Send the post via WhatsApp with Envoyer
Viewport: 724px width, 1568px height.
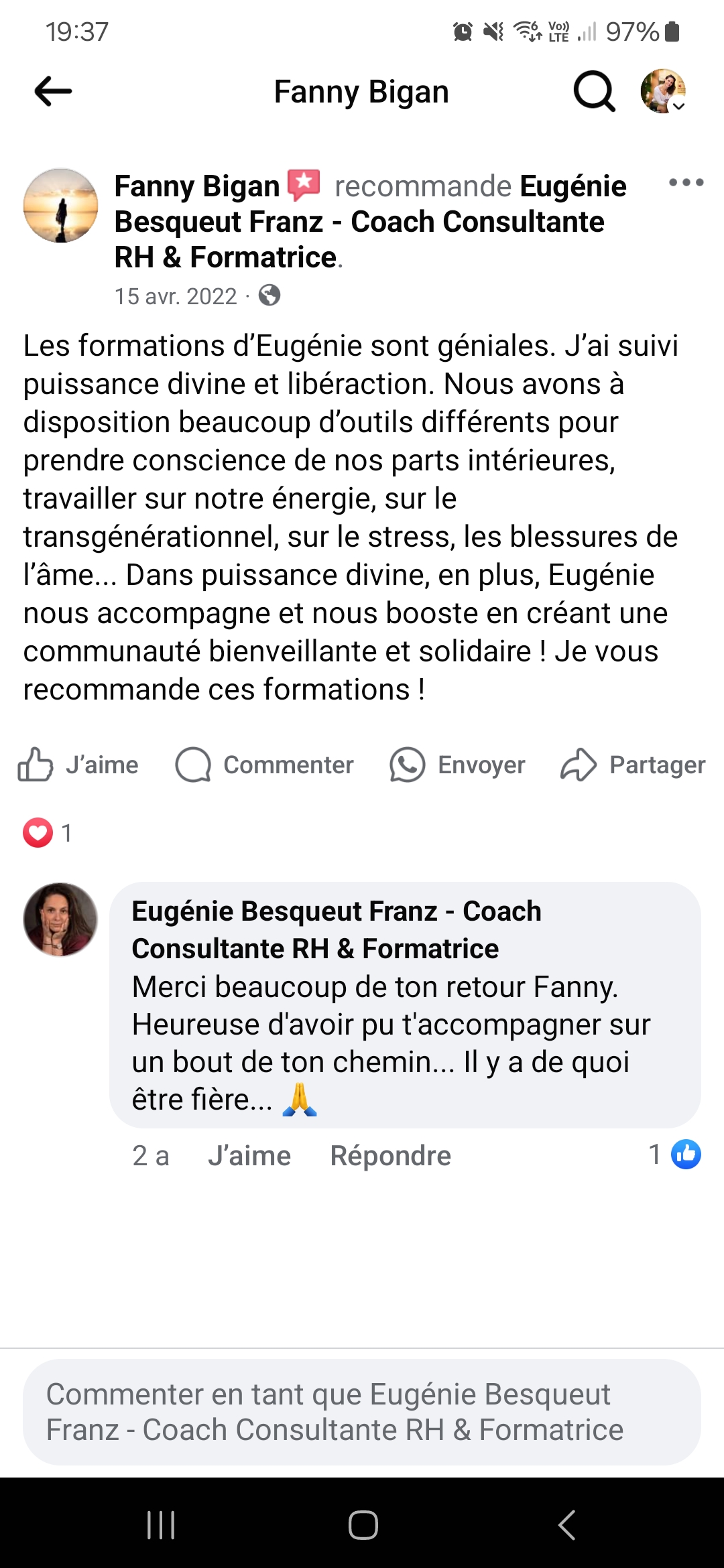[x=458, y=765]
